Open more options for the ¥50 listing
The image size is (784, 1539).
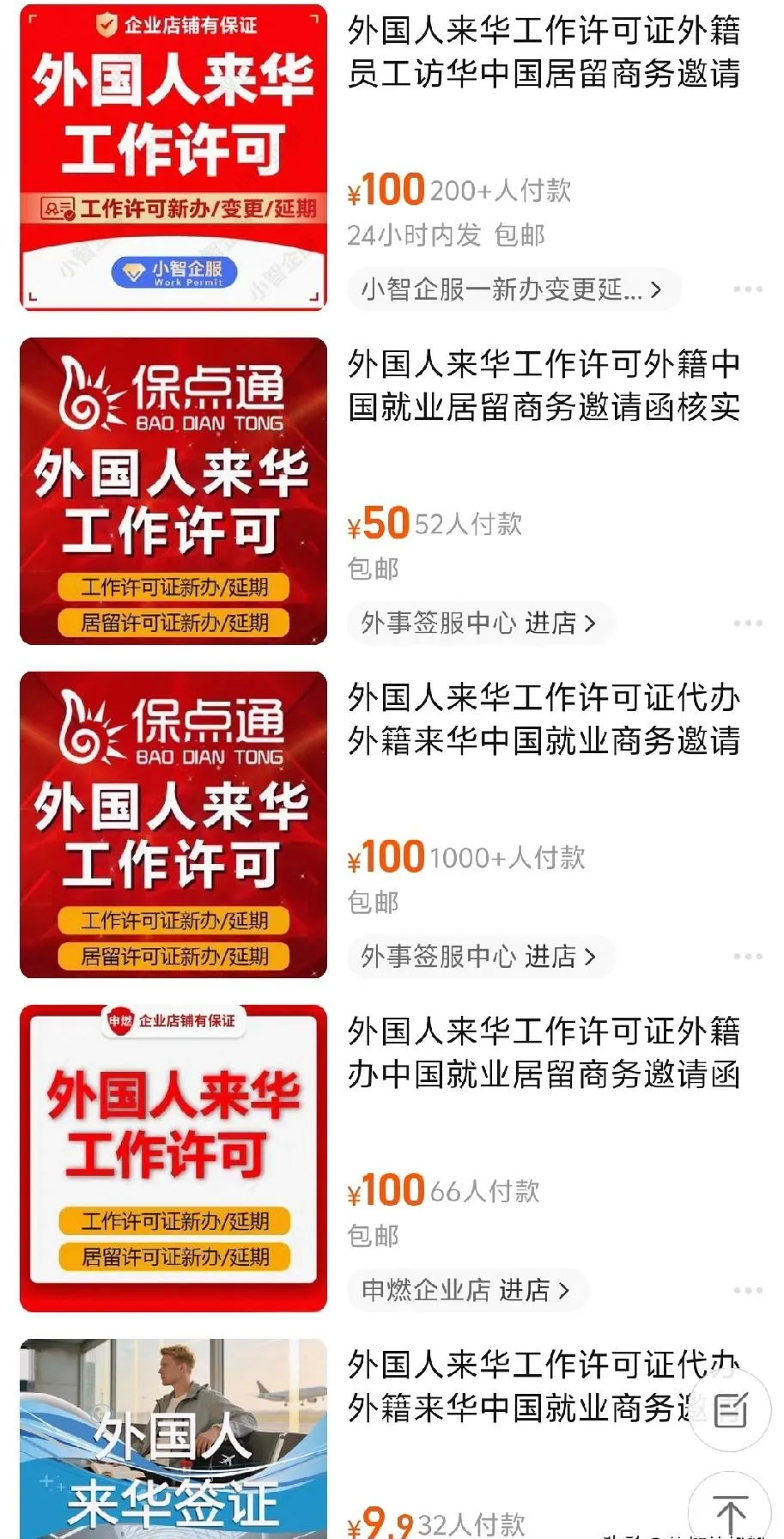(x=747, y=623)
